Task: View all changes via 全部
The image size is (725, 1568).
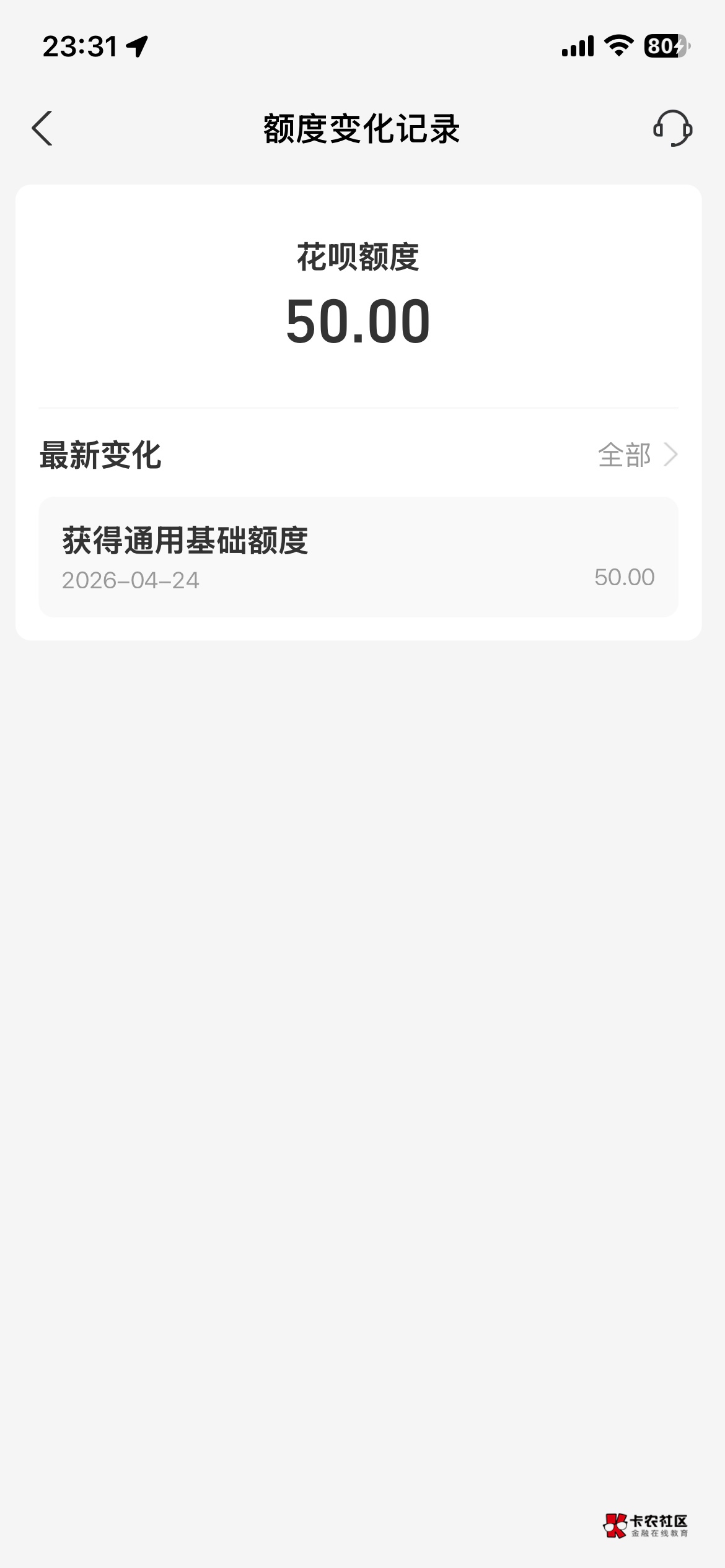Action: point(637,455)
